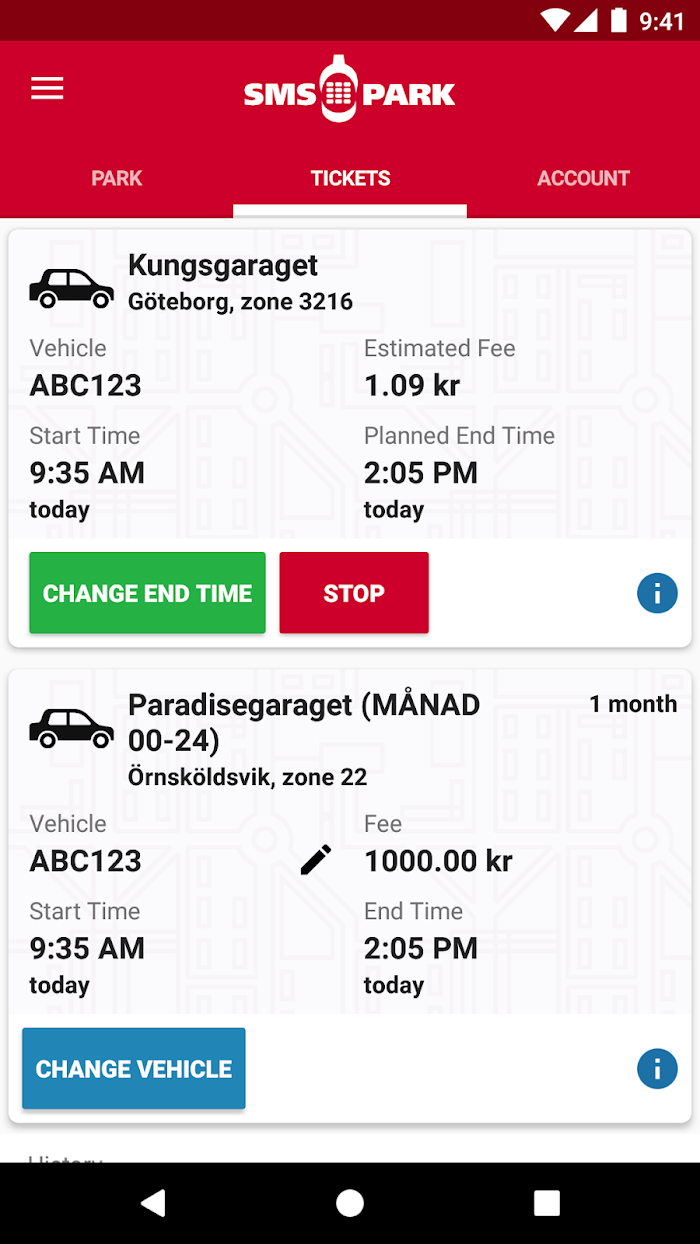
Task: Tap Change End Time for Kungsgaraget
Action: click(147, 593)
